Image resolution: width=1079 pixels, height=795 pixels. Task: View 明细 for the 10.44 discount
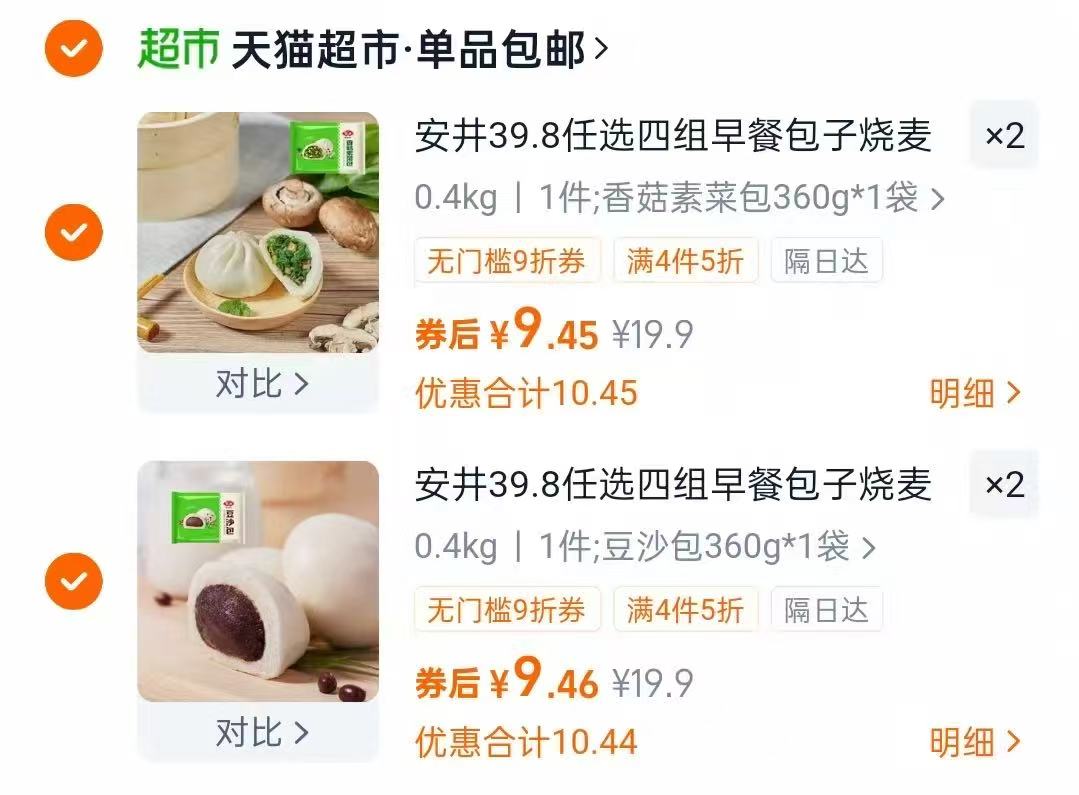coord(975,742)
